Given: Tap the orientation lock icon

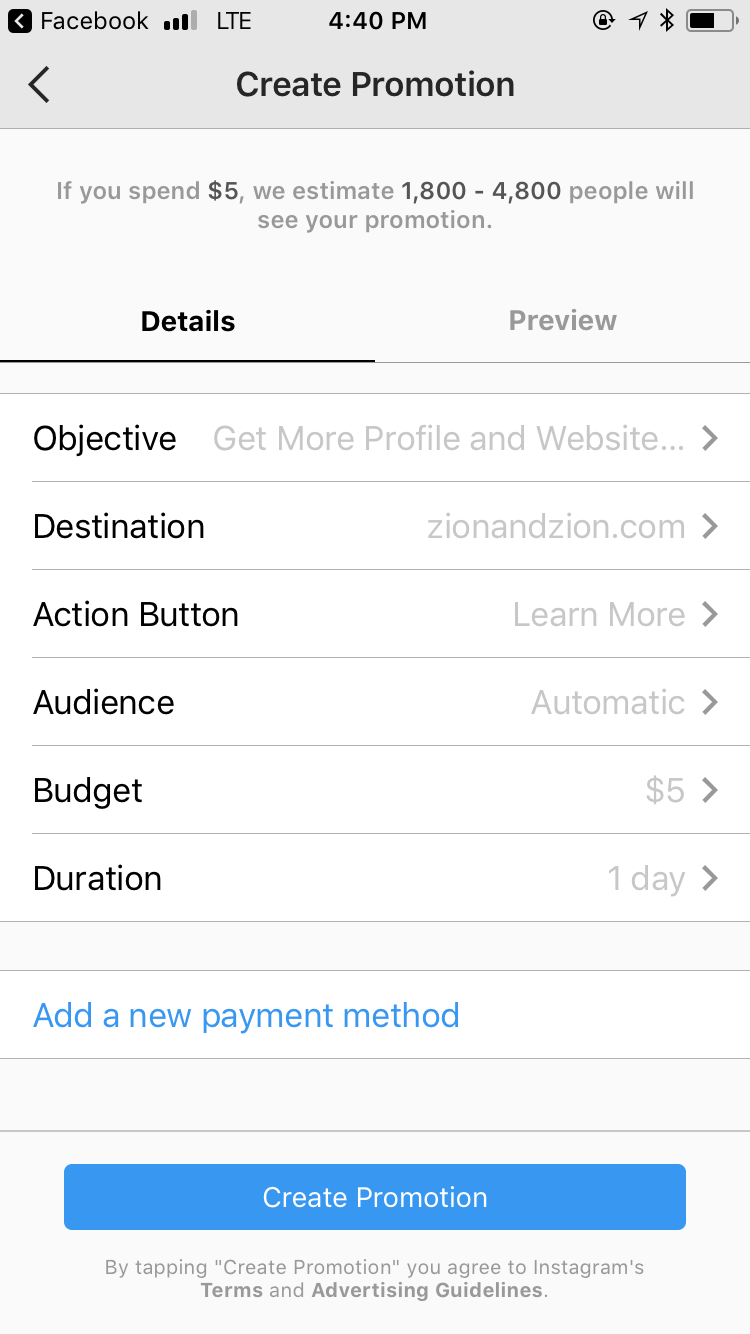Looking at the screenshot, I should 604,20.
